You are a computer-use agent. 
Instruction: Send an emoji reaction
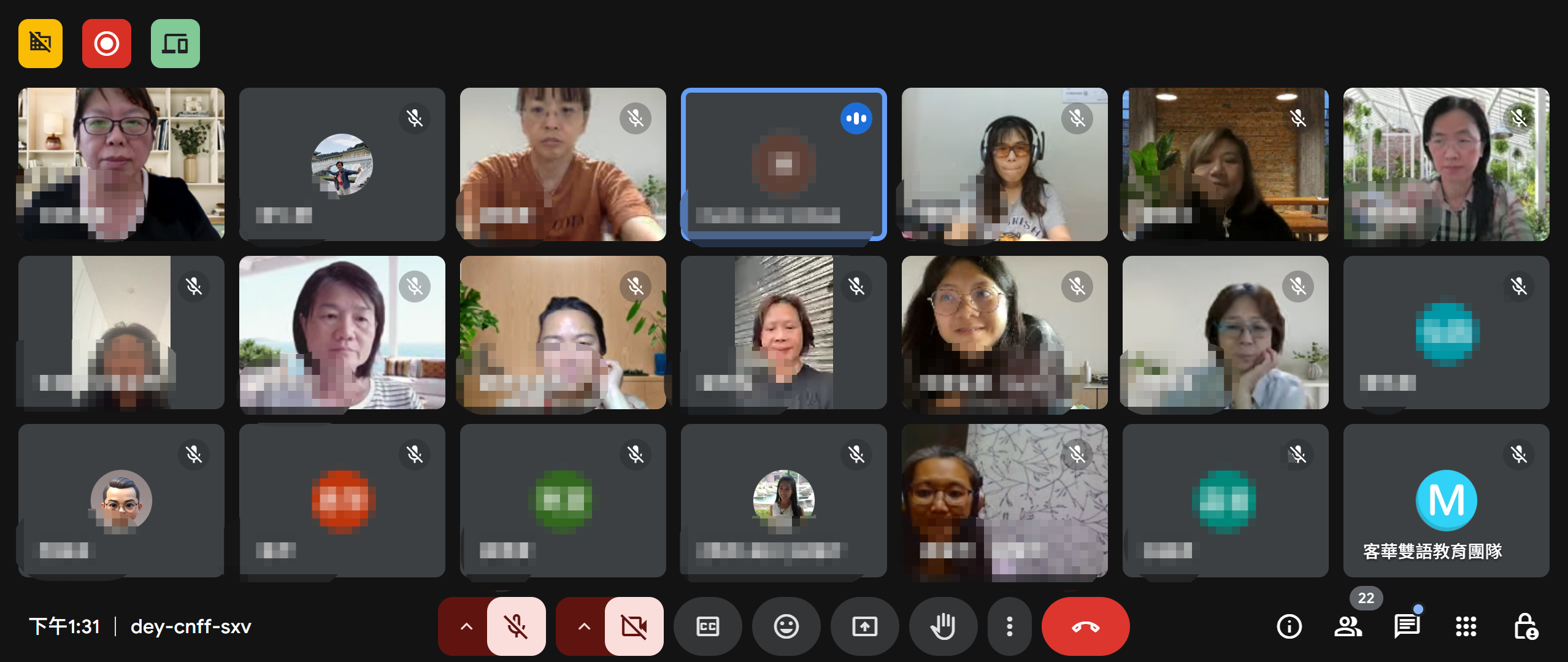pos(786,626)
